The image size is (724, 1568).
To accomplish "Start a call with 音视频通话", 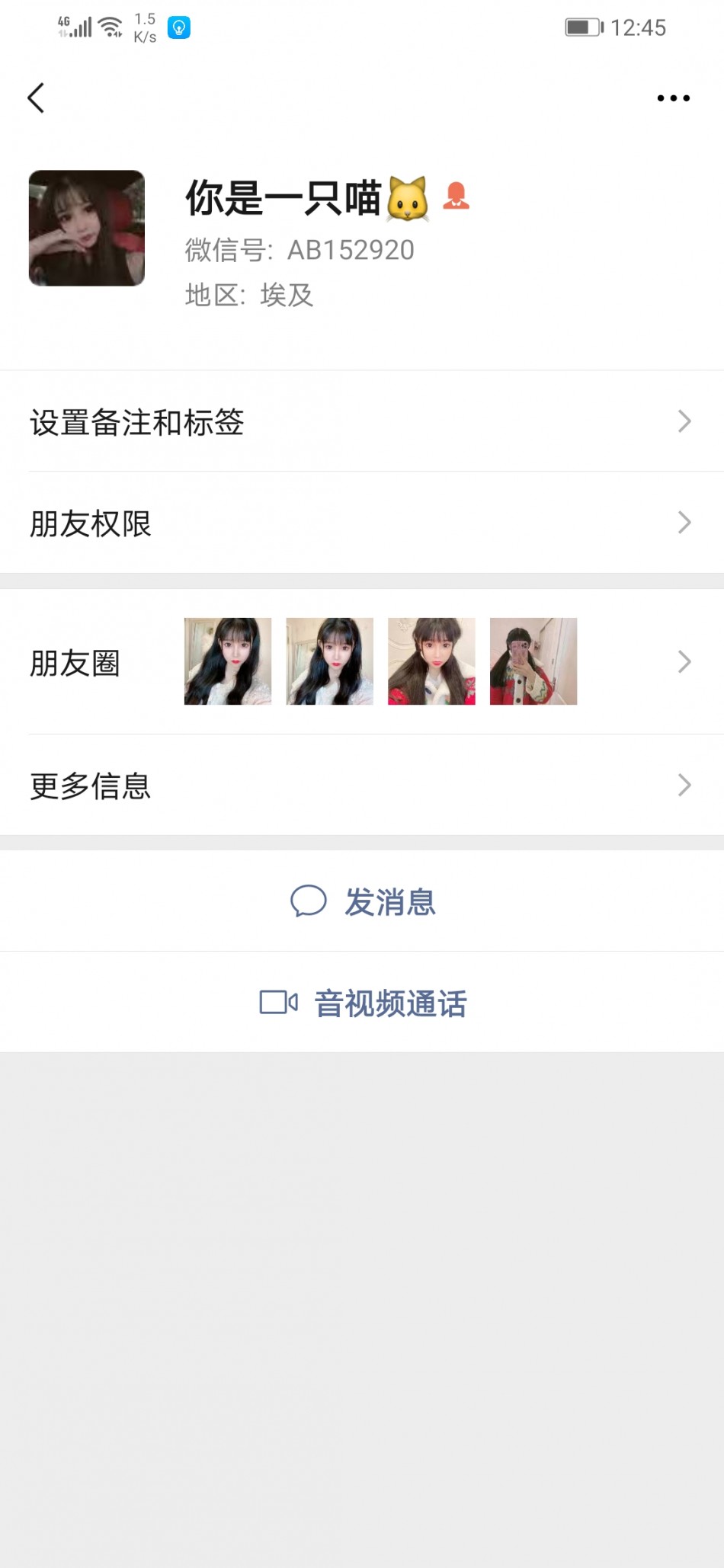I will [x=363, y=1003].
